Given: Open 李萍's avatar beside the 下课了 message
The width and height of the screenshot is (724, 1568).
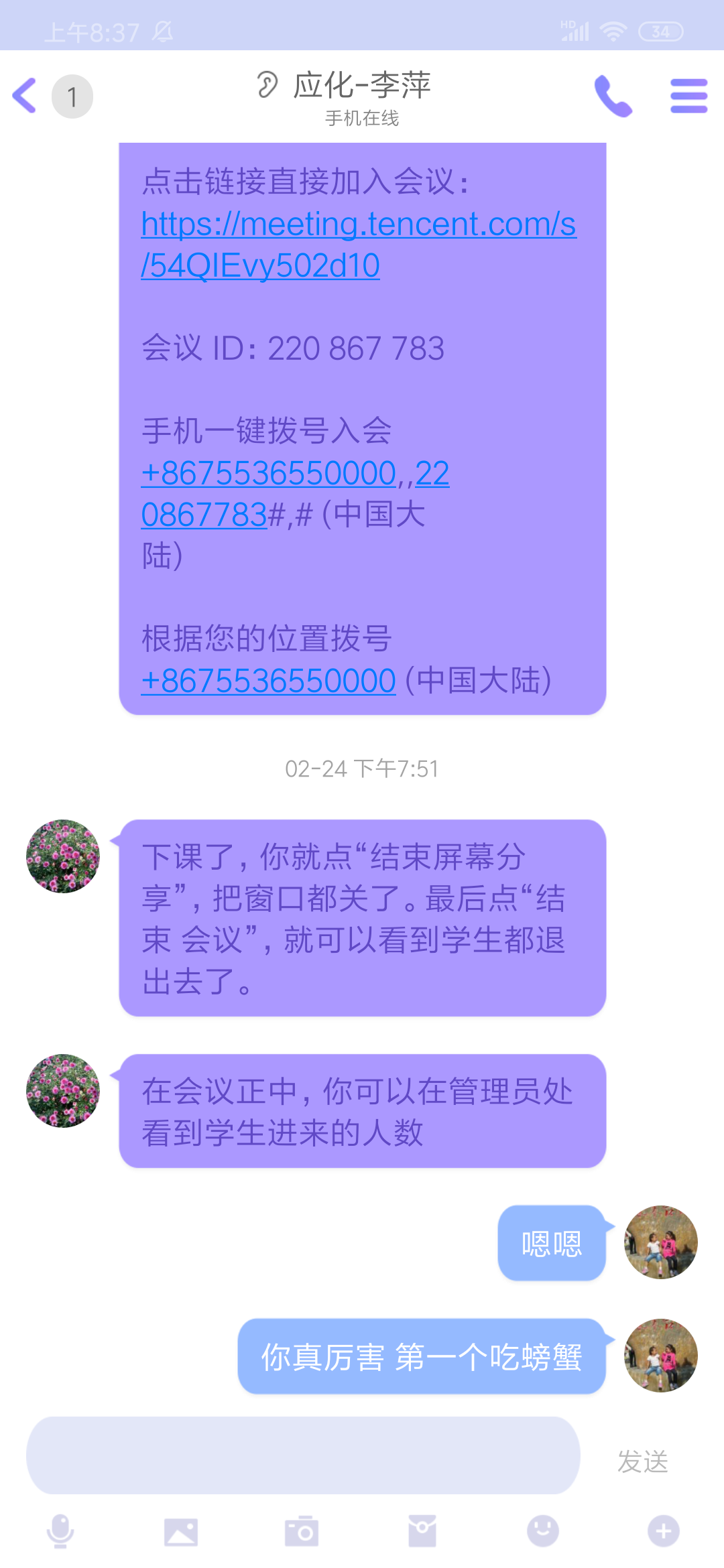Looking at the screenshot, I should 63,856.
